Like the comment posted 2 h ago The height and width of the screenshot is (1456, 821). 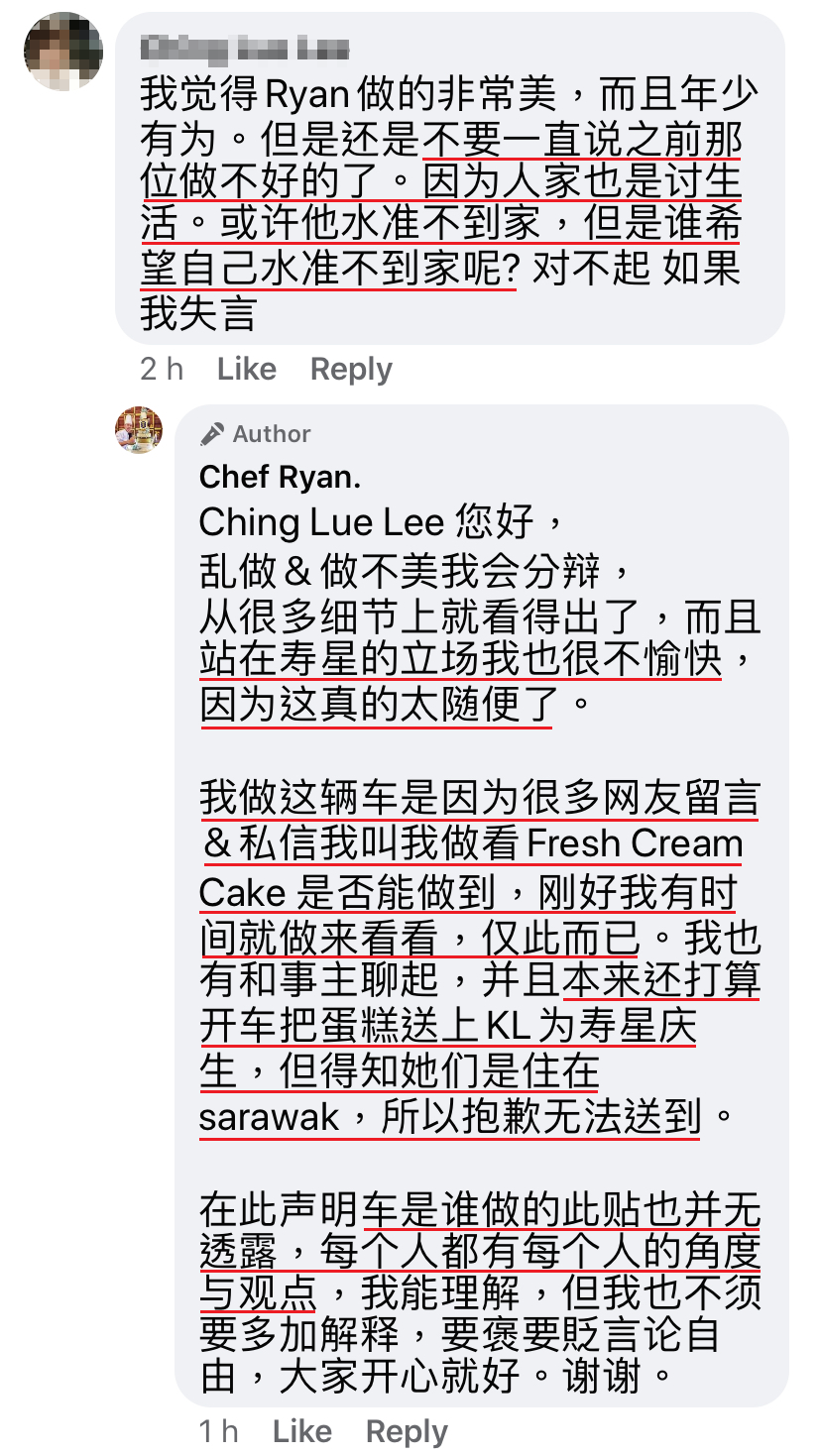[246, 370]
